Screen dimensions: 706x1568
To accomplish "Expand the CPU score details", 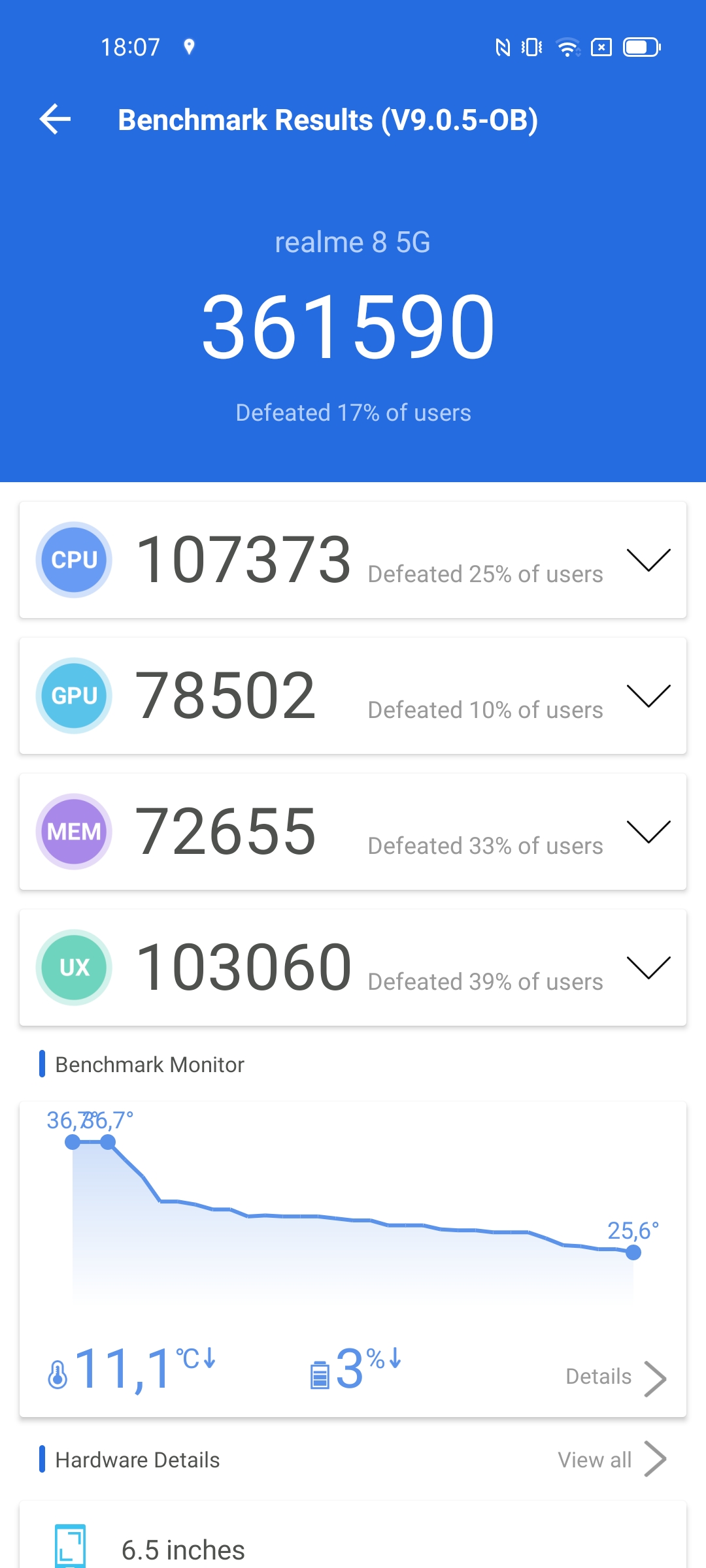I will click(x=648, y=560).
